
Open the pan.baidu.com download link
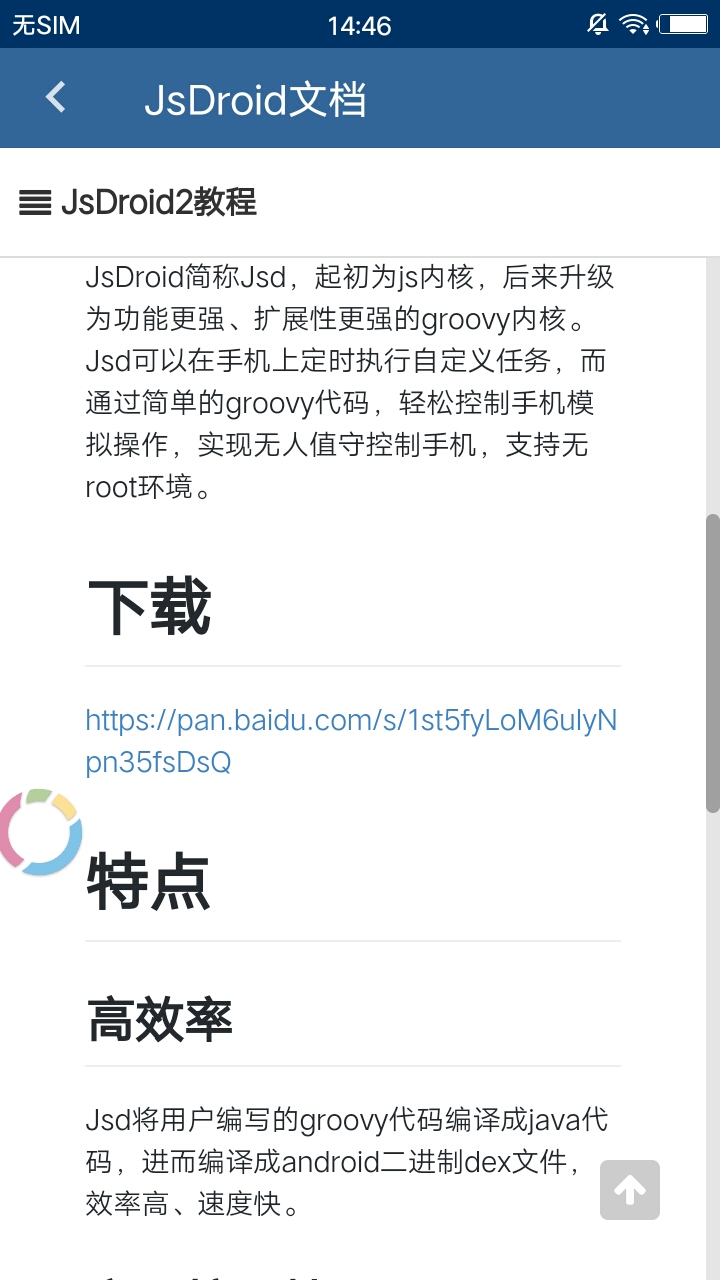click(350, 741)
